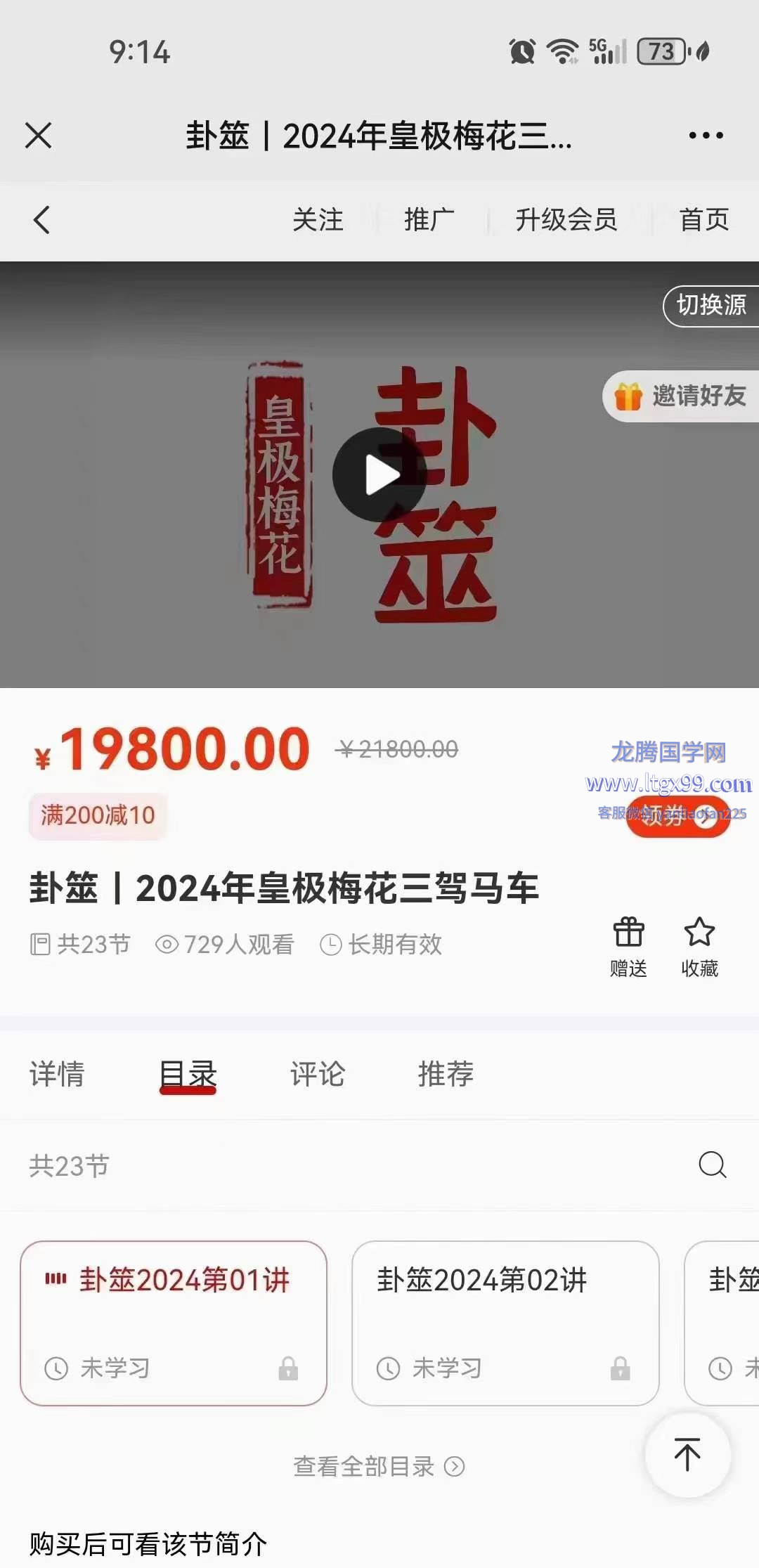Screen dimensions: 759x1568
Task: Tap 关注 to follow
Action: (318, 220)
